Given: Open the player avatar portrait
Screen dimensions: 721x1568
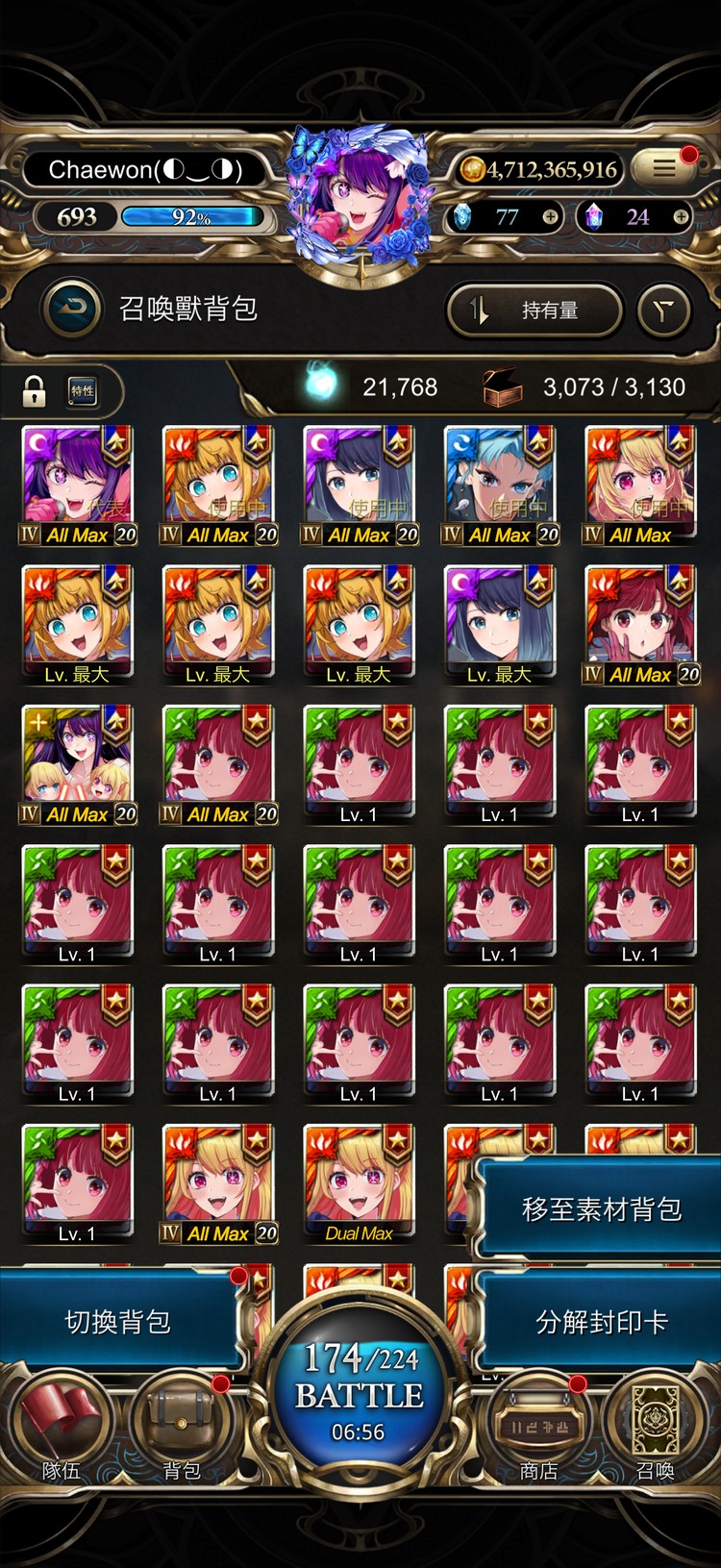Looking at the screenshot, I should pyautogui.click(x=360, y=197).
